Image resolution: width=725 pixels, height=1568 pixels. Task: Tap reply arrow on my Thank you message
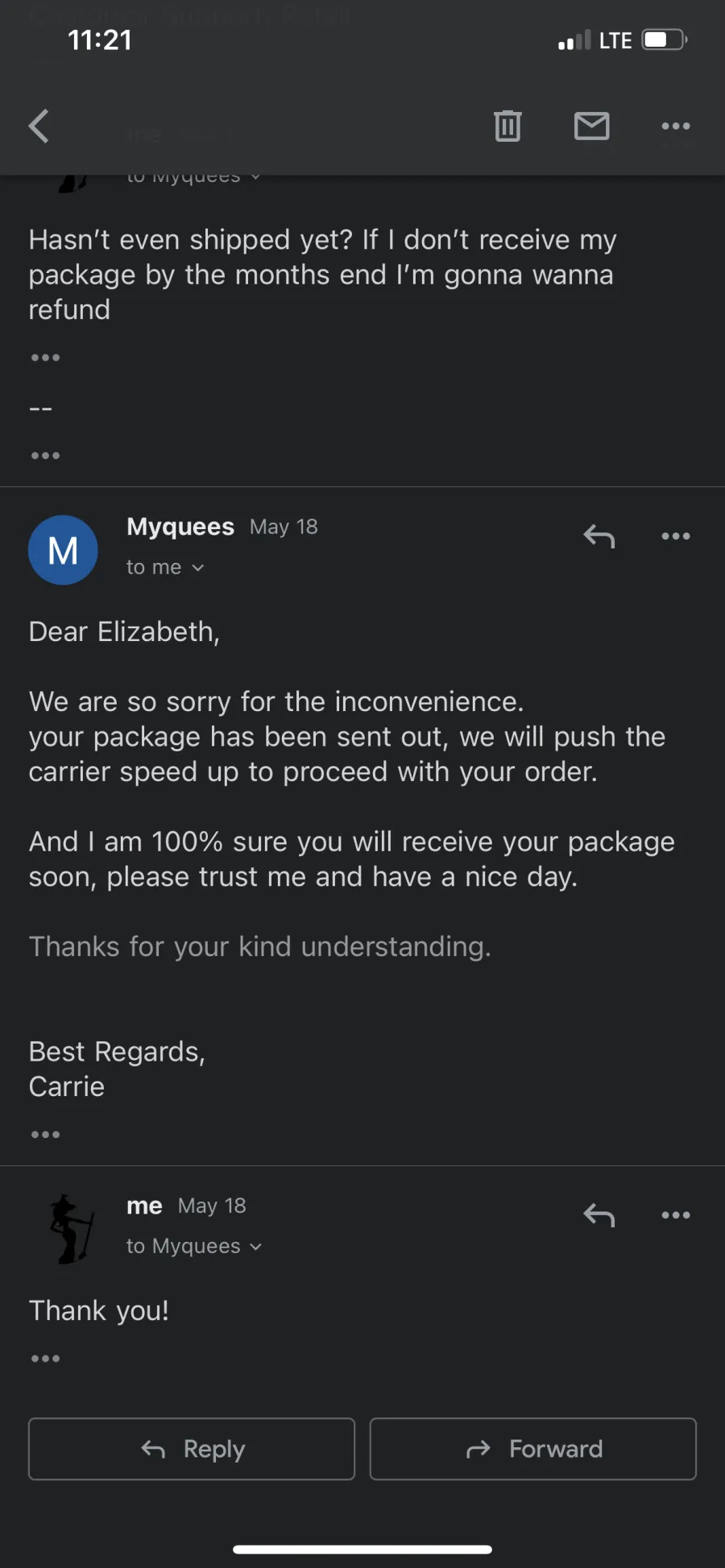pos(599,1215)
